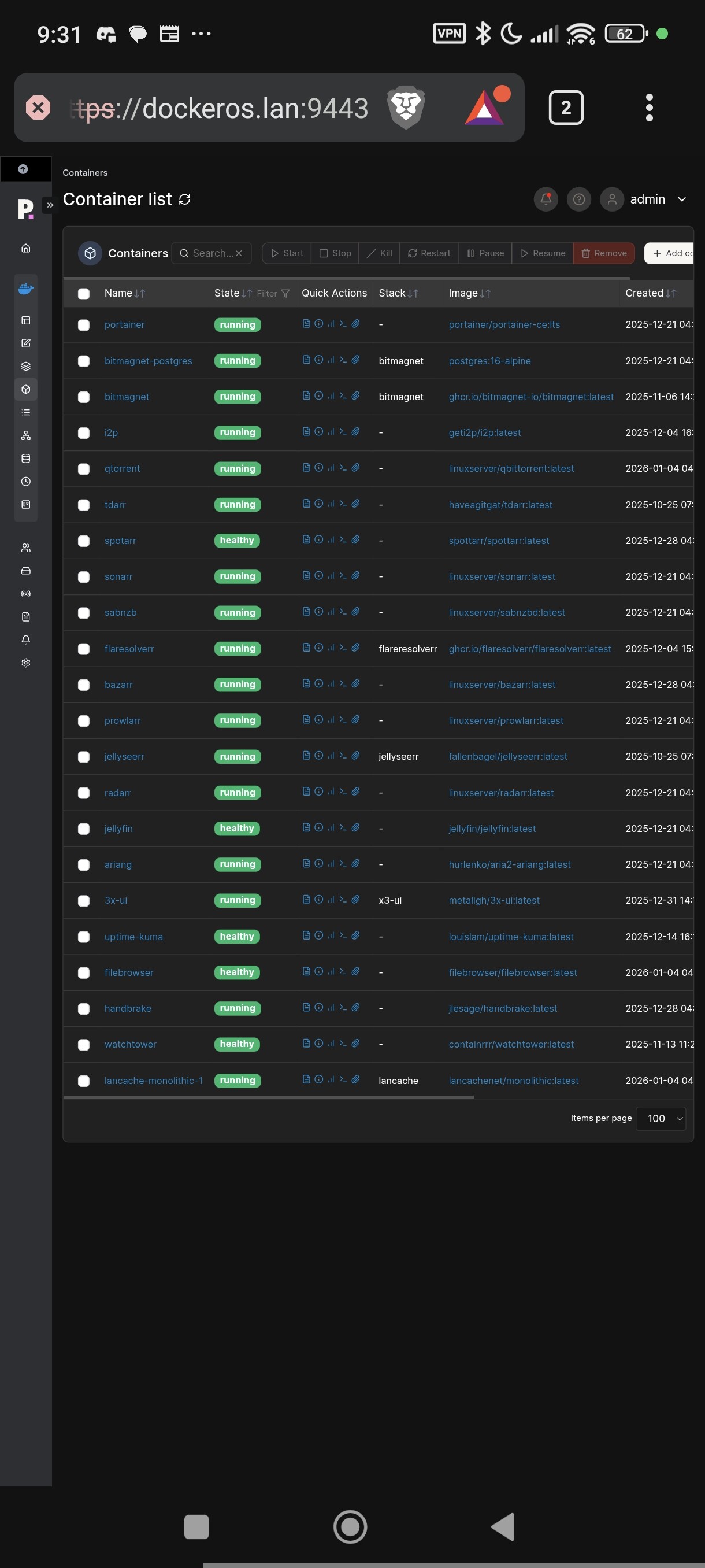Open the browser tab switcher
The width and height of the screenshot is (705, 1568).
(x=566, y=108)
